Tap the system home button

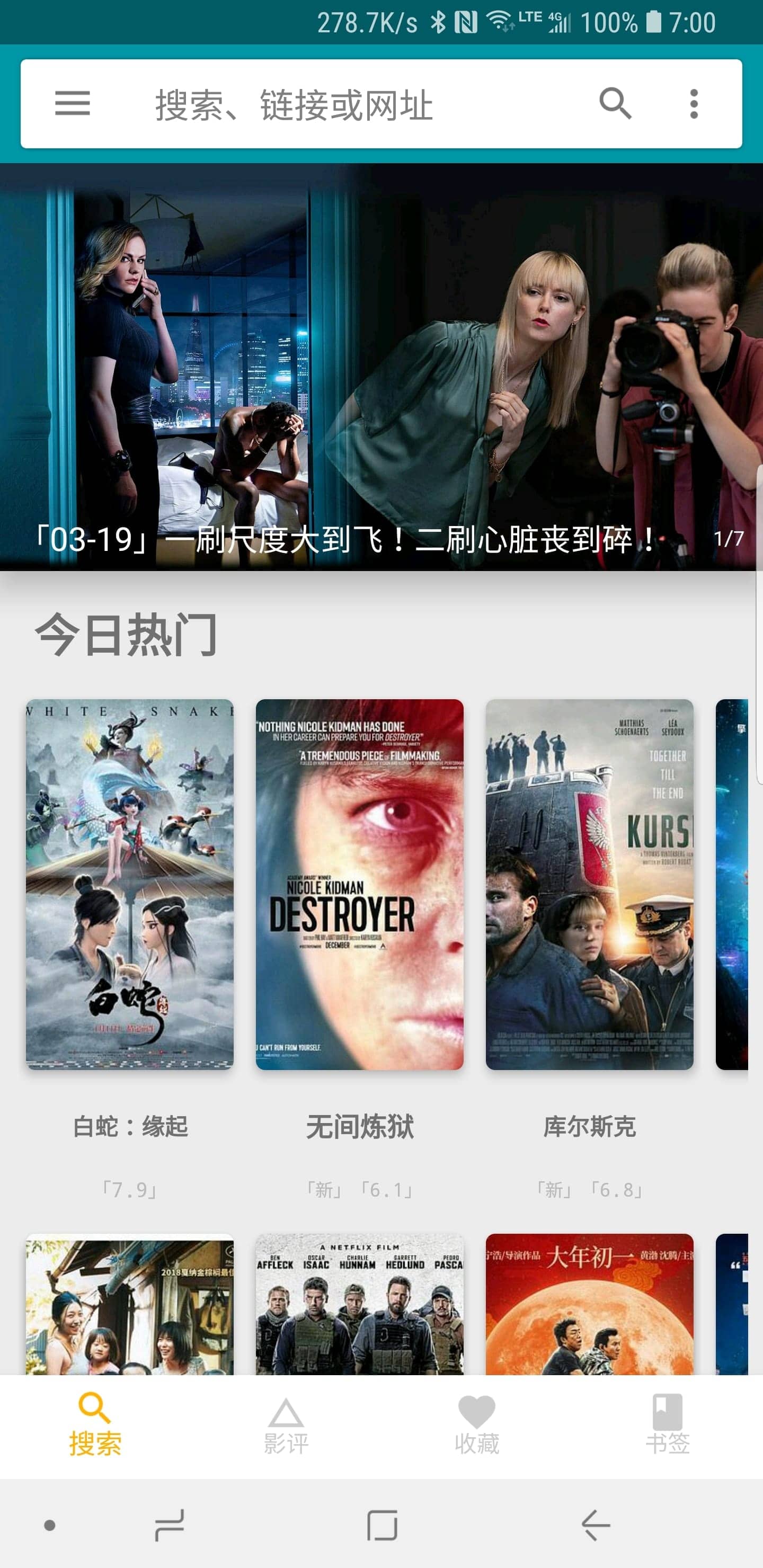(x=382, y=1525)
